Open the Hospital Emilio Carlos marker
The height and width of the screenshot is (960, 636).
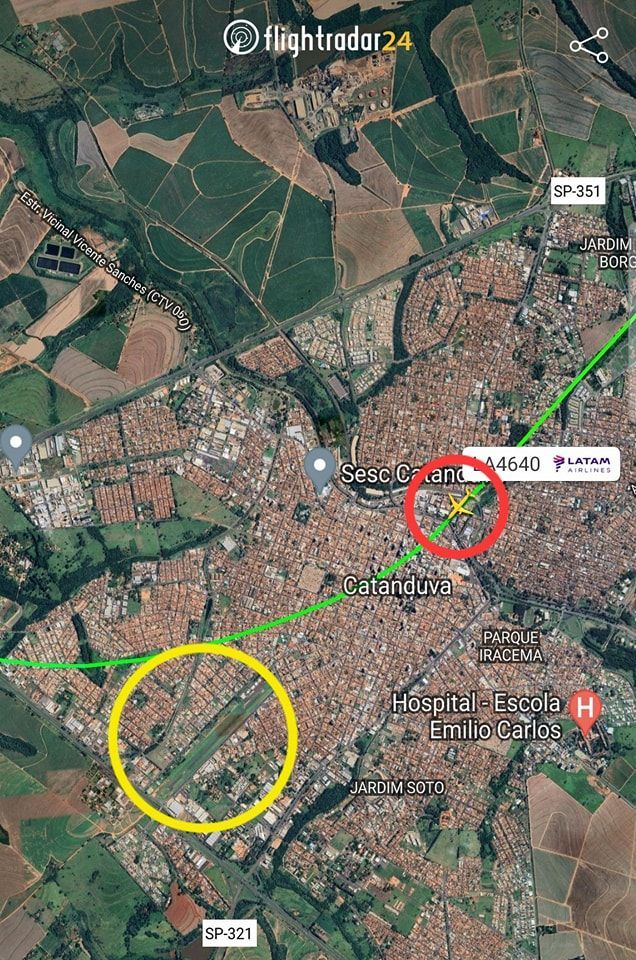point(585,709)
